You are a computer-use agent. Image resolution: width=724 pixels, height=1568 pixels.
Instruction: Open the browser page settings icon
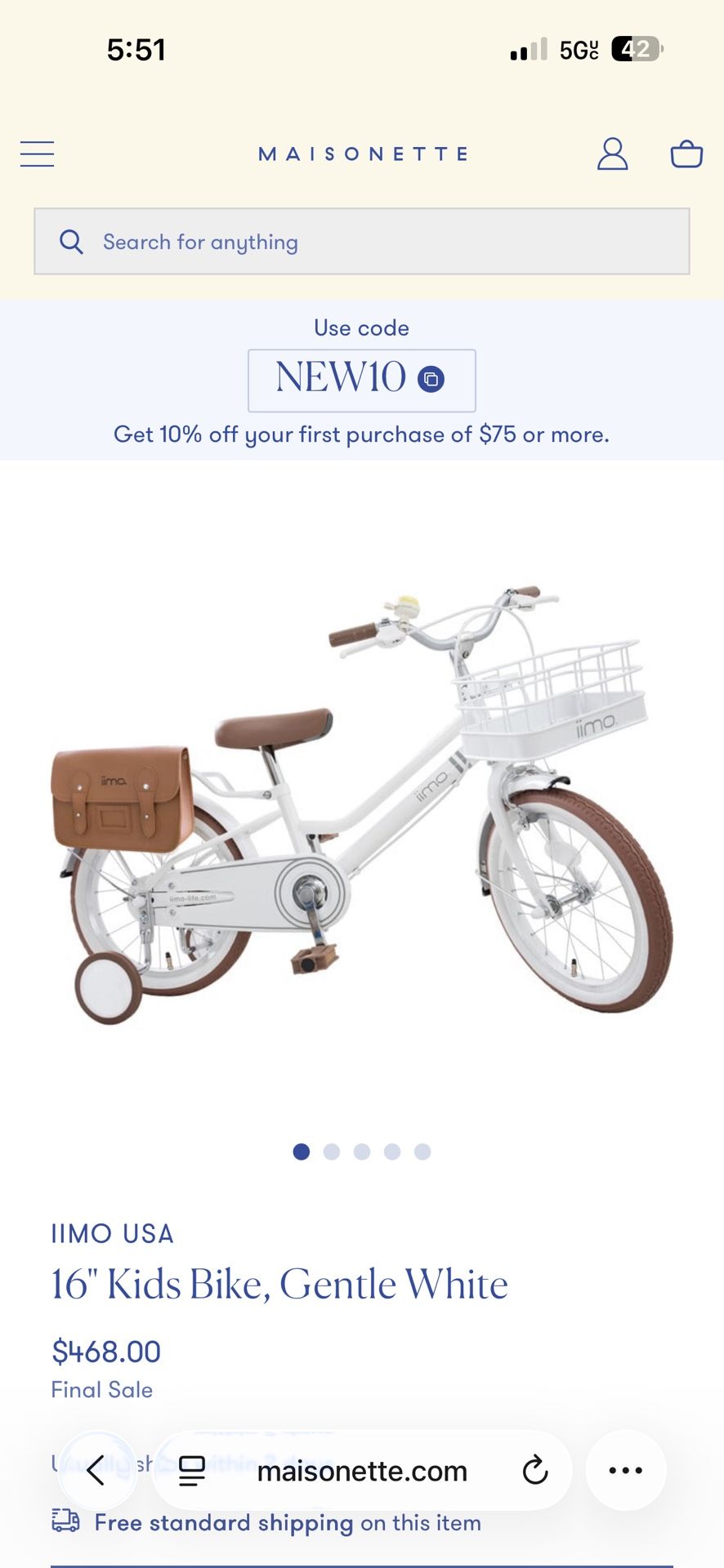click(x=192, y=1471)
